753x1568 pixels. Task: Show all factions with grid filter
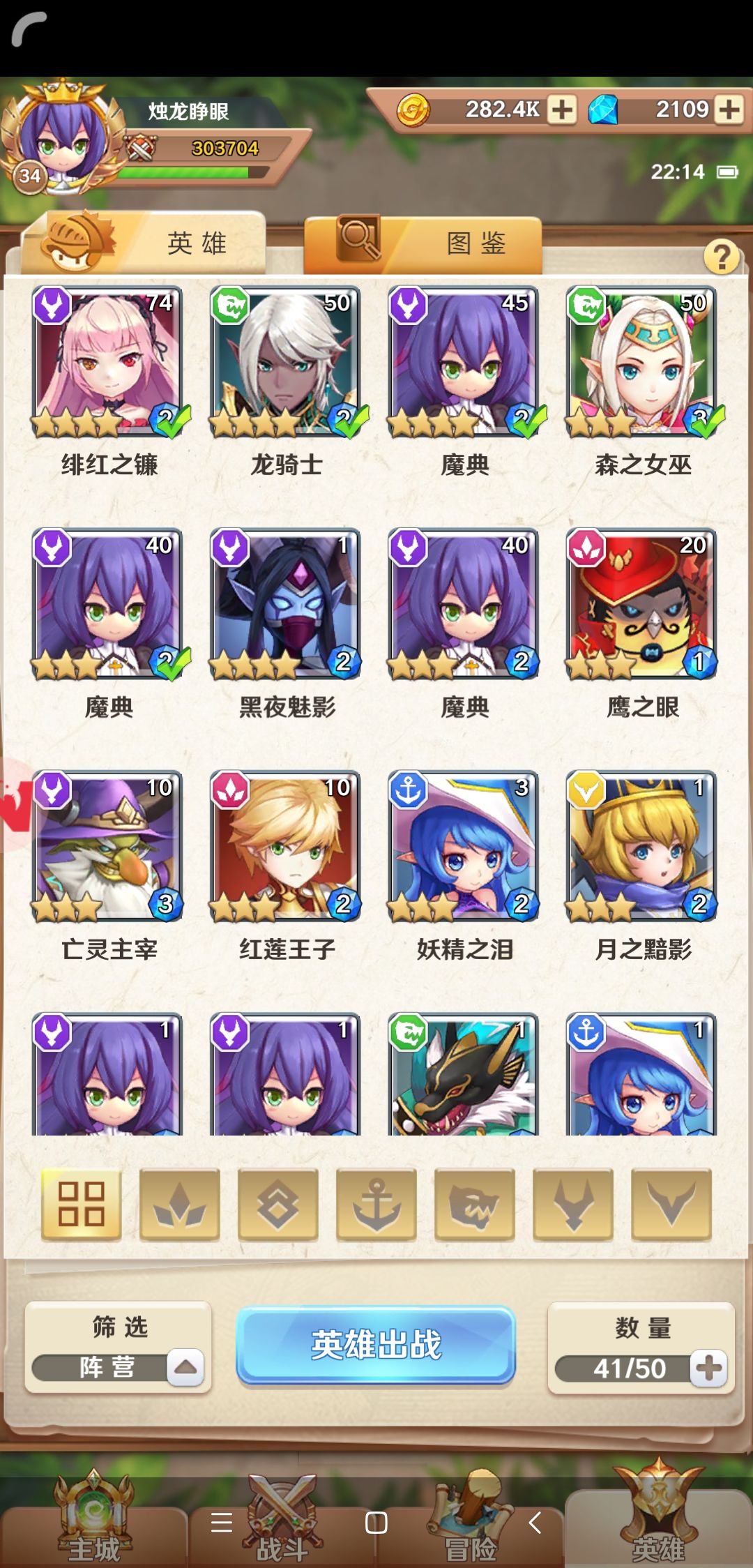tap(81, 1205)
